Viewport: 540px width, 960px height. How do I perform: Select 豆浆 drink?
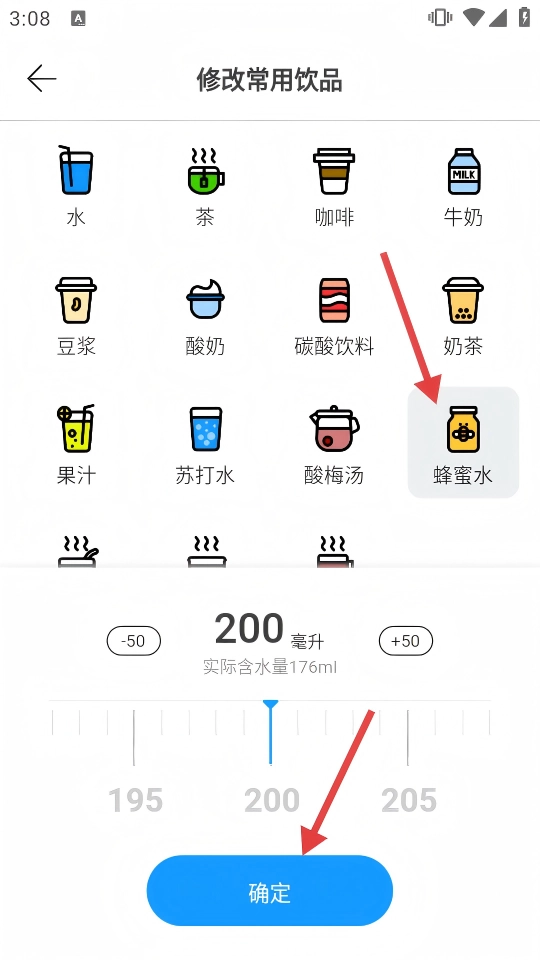pyautogui.click(x=76, y=316)
